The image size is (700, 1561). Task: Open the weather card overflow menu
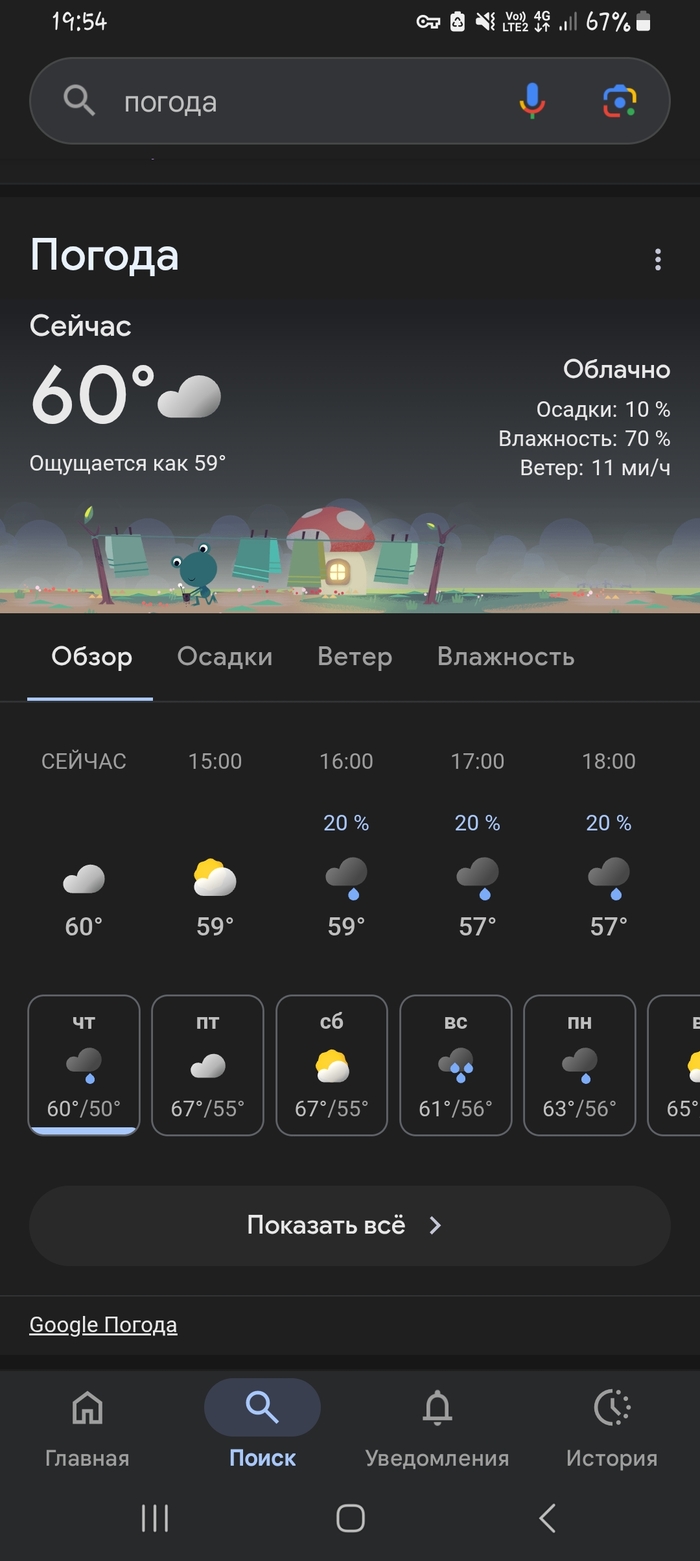pyautogui.click(x=657, y=260)
